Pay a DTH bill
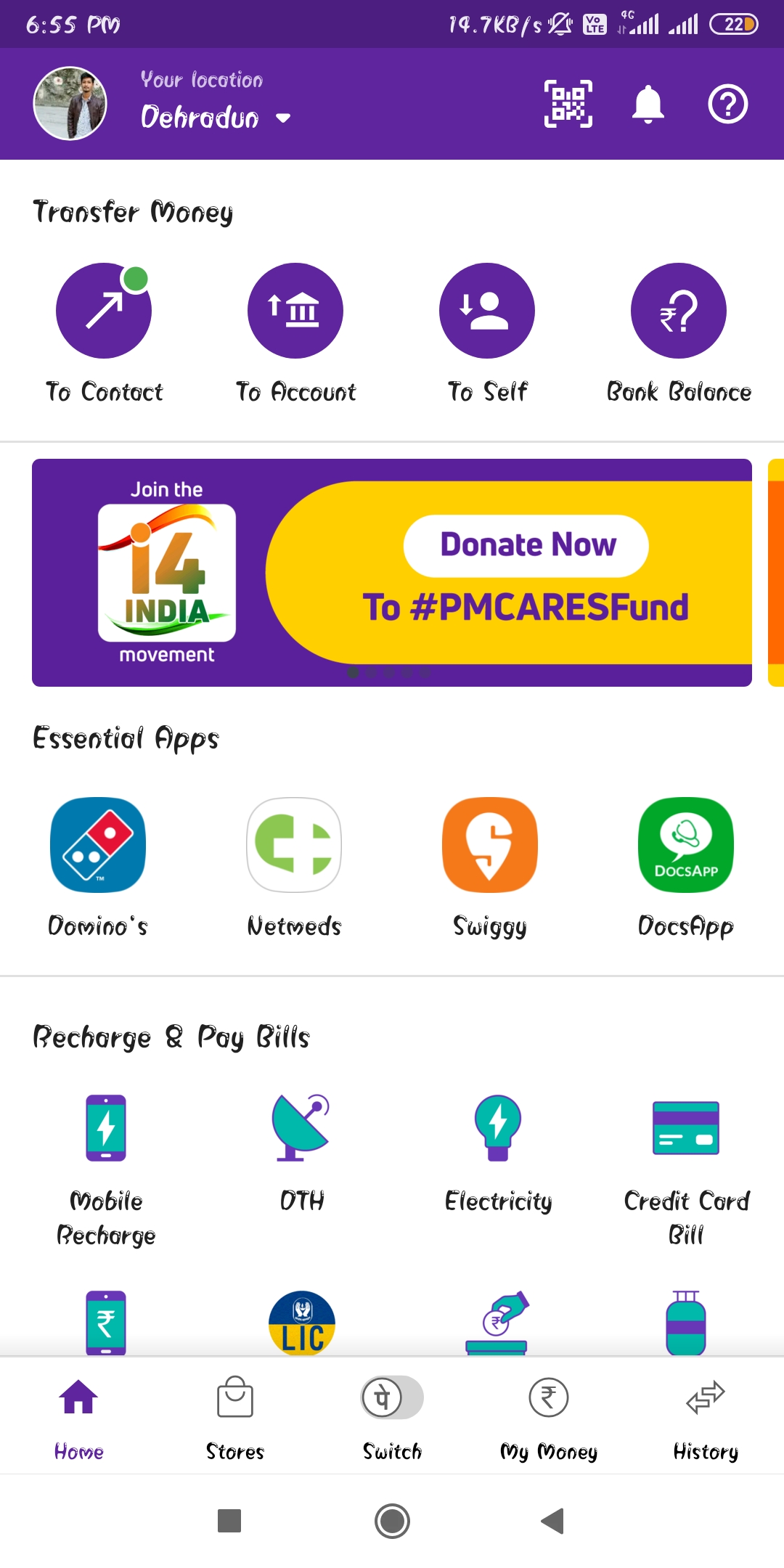784x1568 pixels. [301, 1129]
